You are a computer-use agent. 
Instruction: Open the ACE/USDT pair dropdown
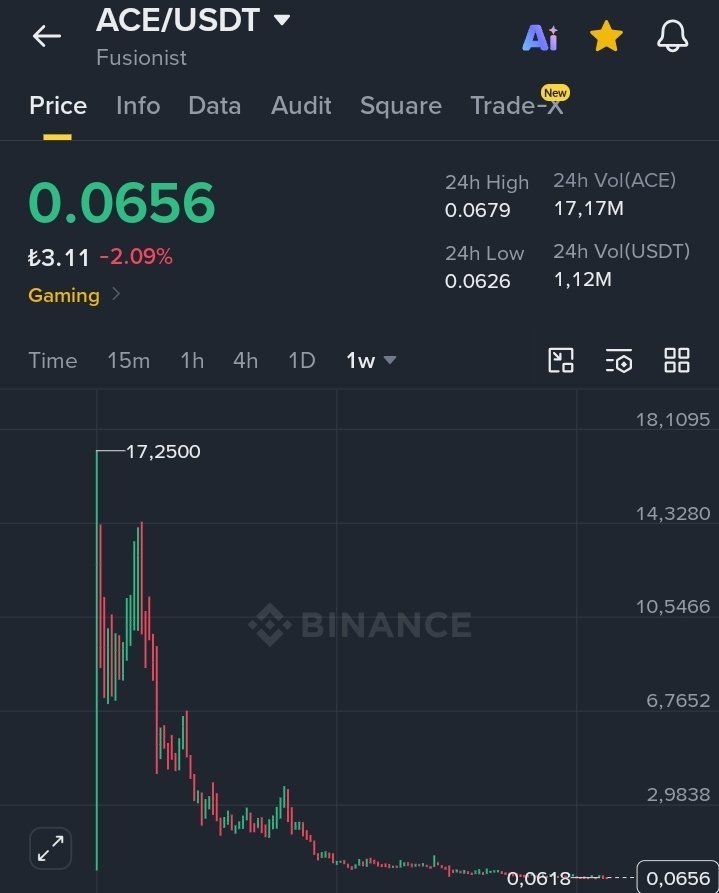point(194,20)
